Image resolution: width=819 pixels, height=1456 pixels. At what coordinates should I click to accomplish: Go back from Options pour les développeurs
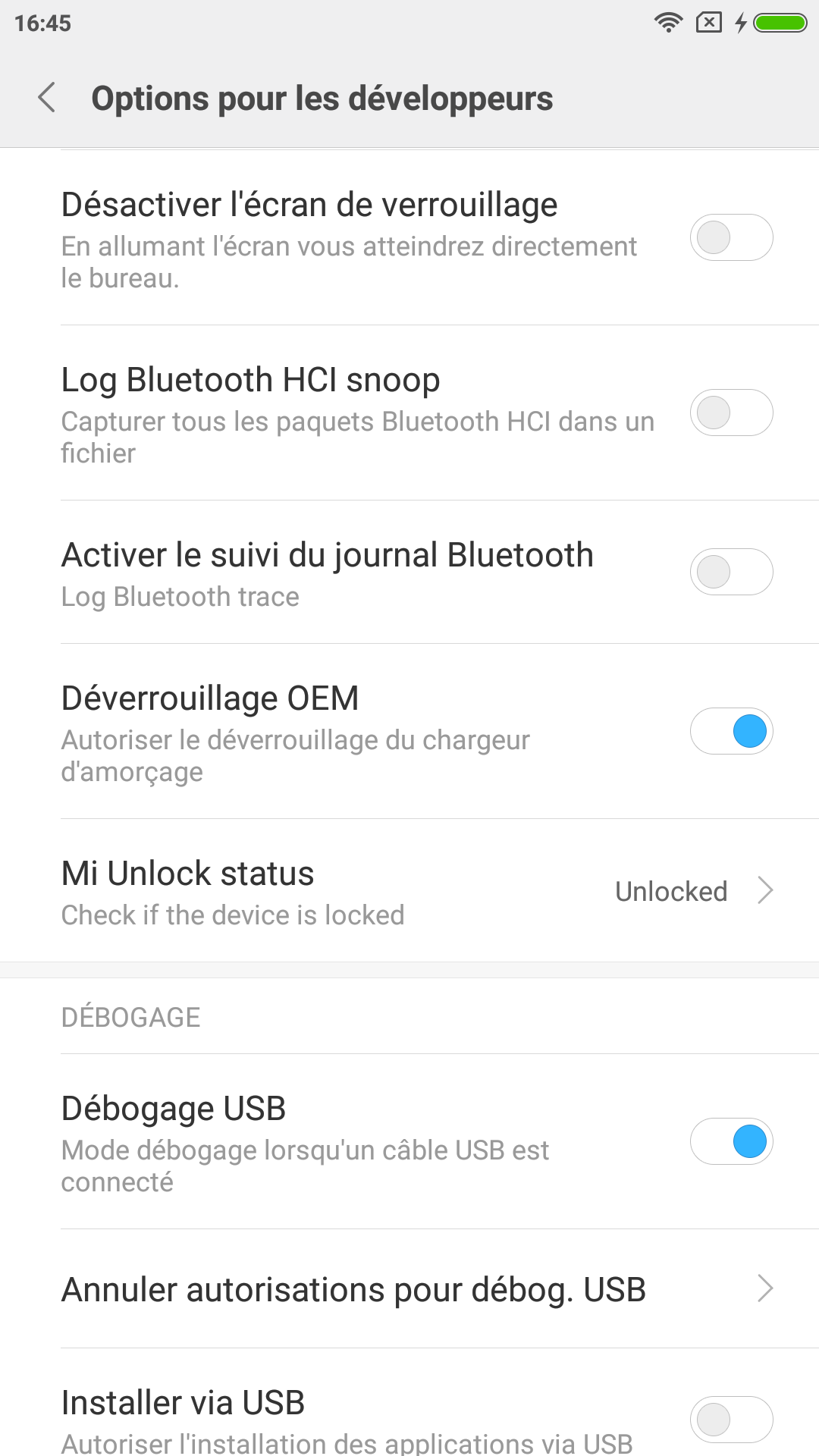tap(47, 98)
